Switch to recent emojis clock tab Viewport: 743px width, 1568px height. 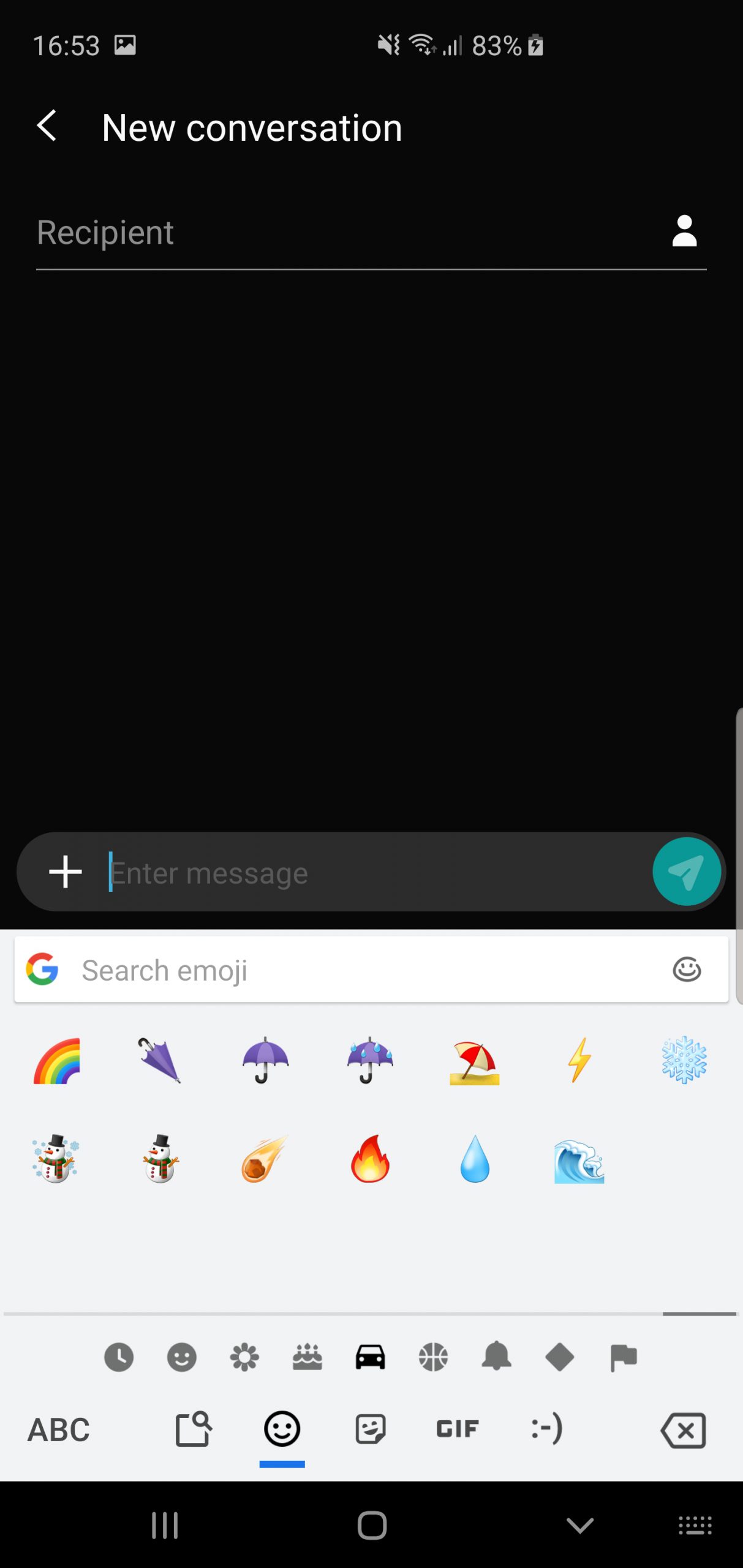[119, 1357]
